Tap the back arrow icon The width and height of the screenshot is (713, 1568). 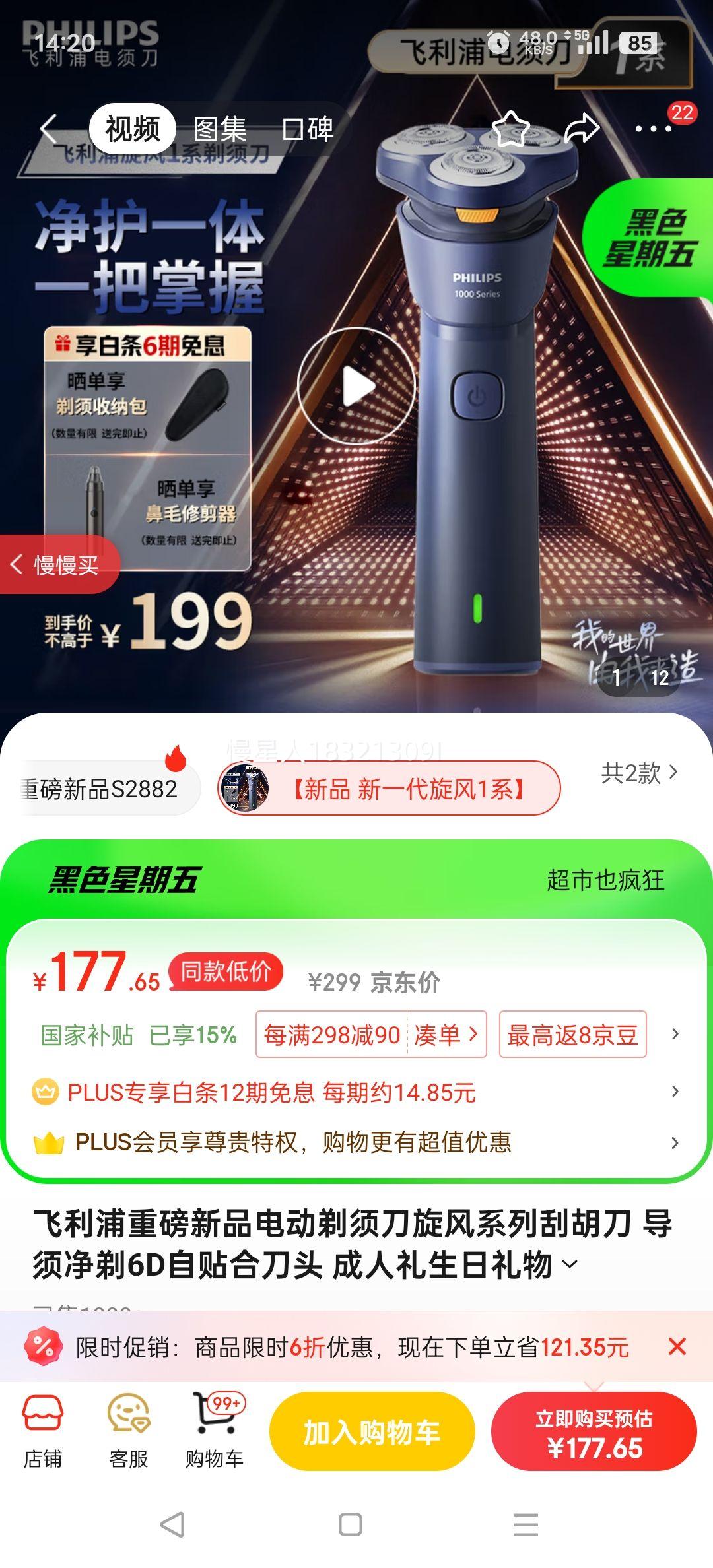coord(49,129)
